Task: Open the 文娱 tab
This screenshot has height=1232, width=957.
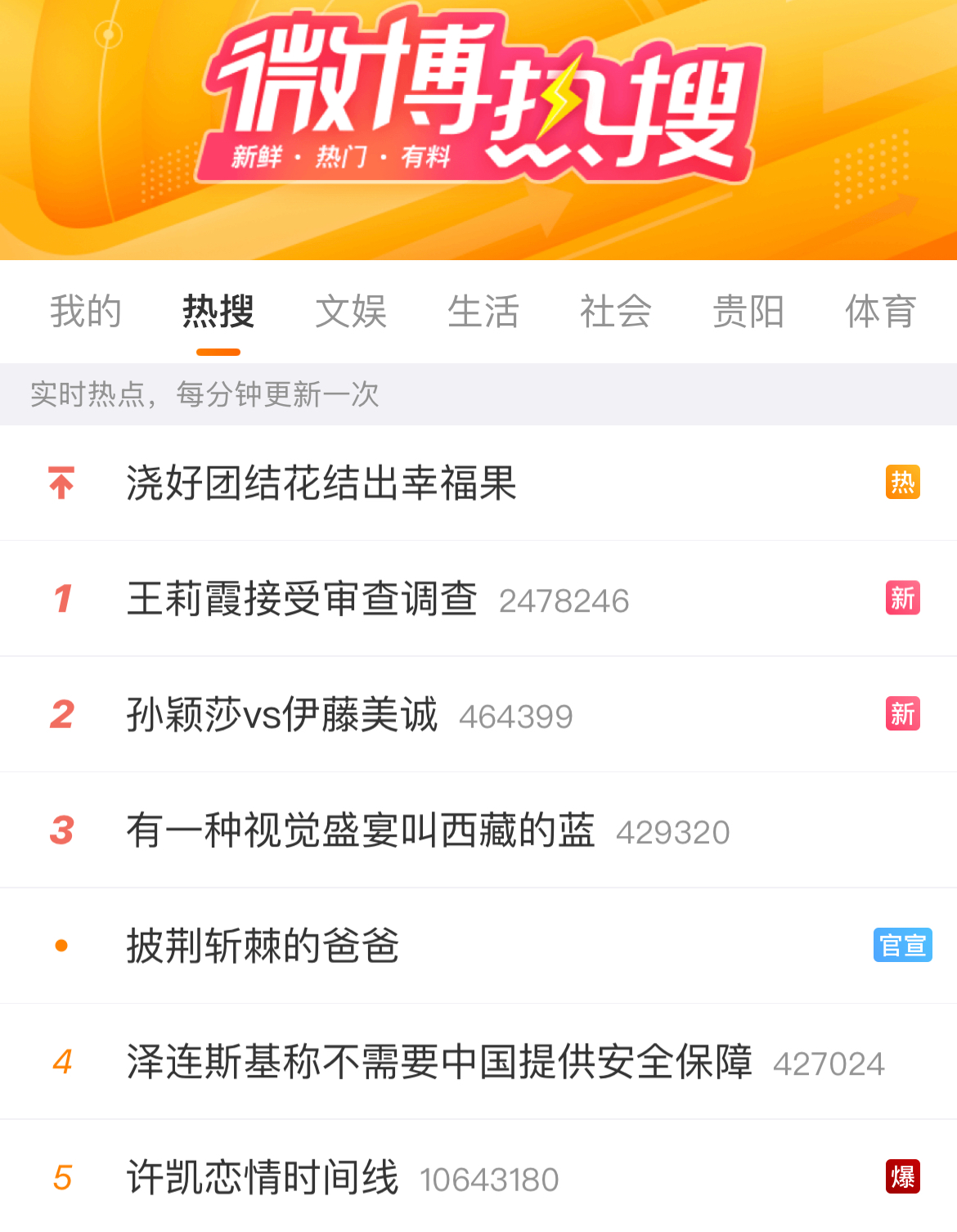Action: pyautogui.click(x=351, y=312)
